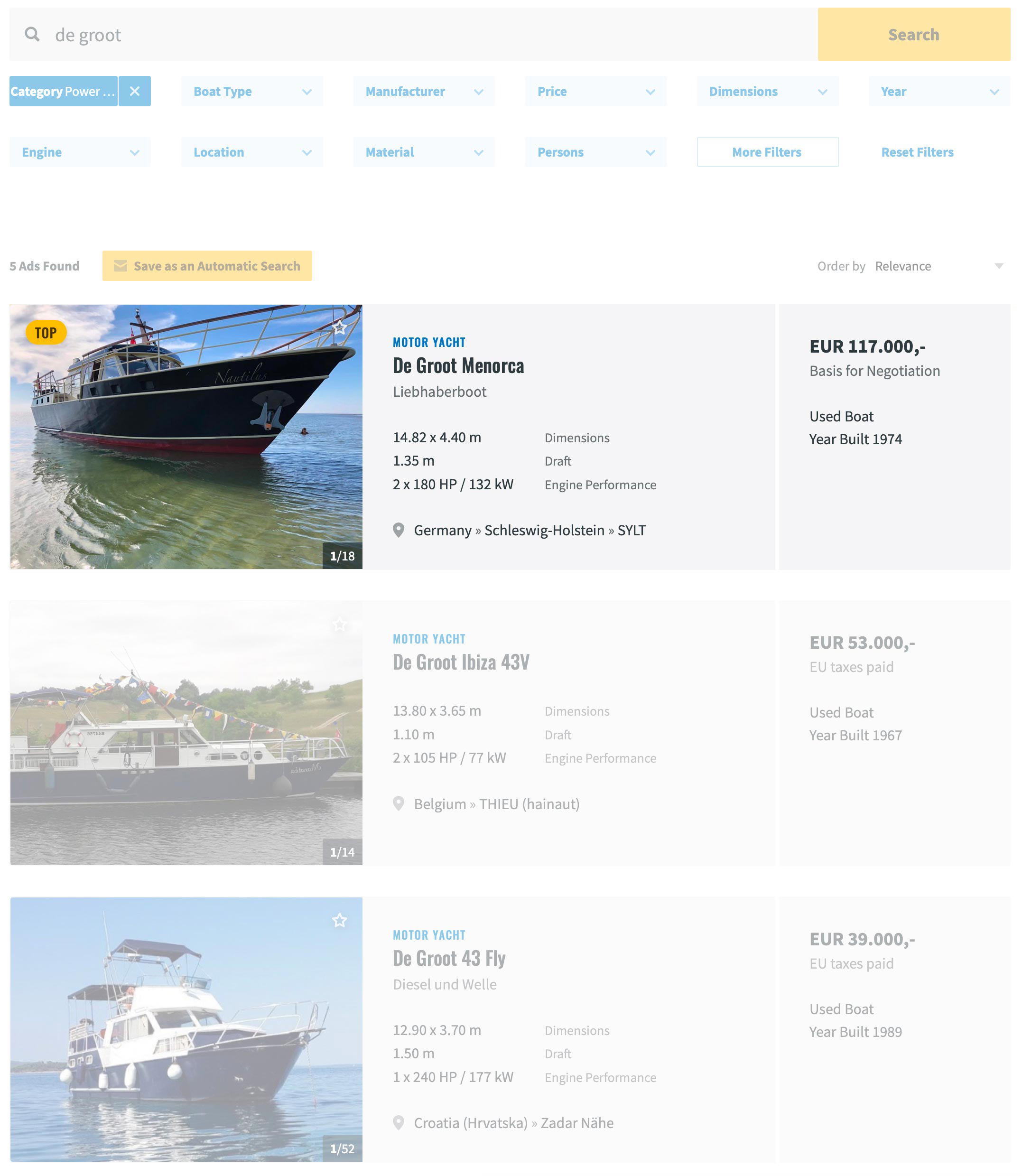Reset Filters link
This screenshot has height=1176, width=1022.
(917, 152)
